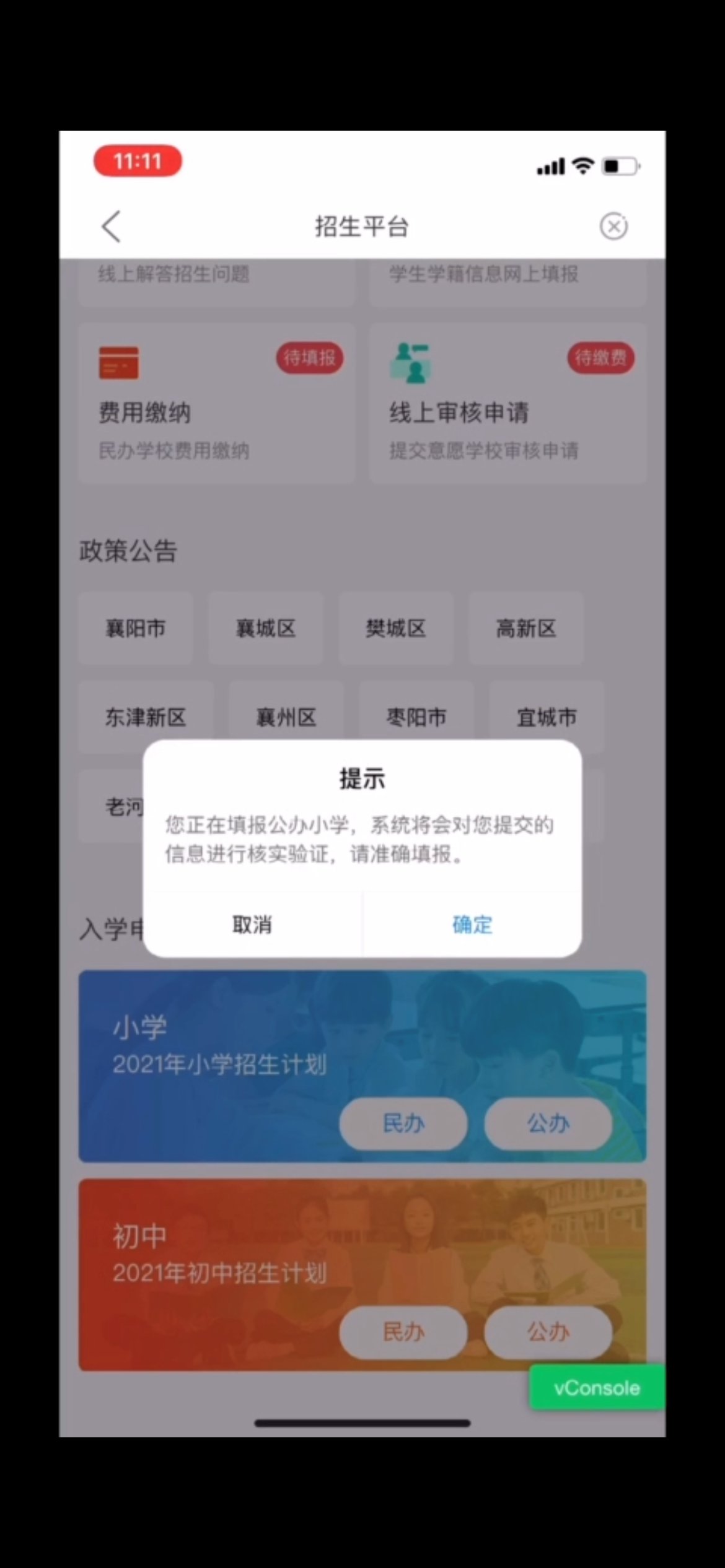Open the vConsole debug panel
725x1568 pixels.
pyautogui.click(x=596, y=1388)
